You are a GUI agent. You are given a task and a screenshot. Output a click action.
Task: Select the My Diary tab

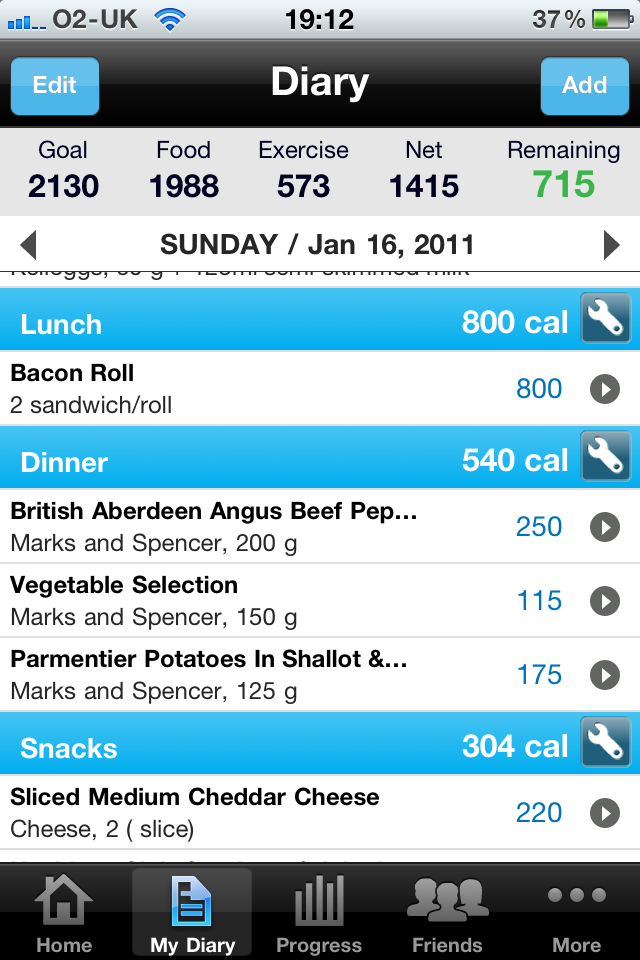tap(192, 912)
